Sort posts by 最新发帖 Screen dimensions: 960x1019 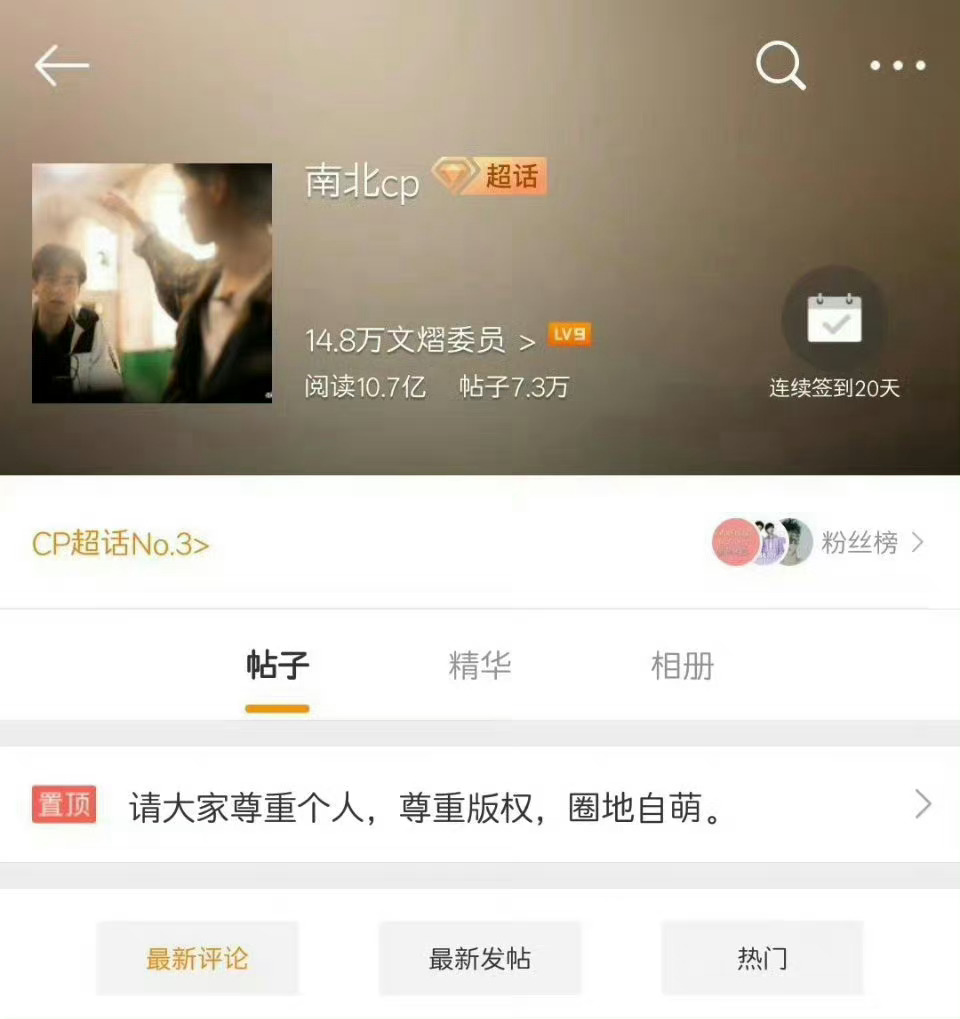point(480,959)
